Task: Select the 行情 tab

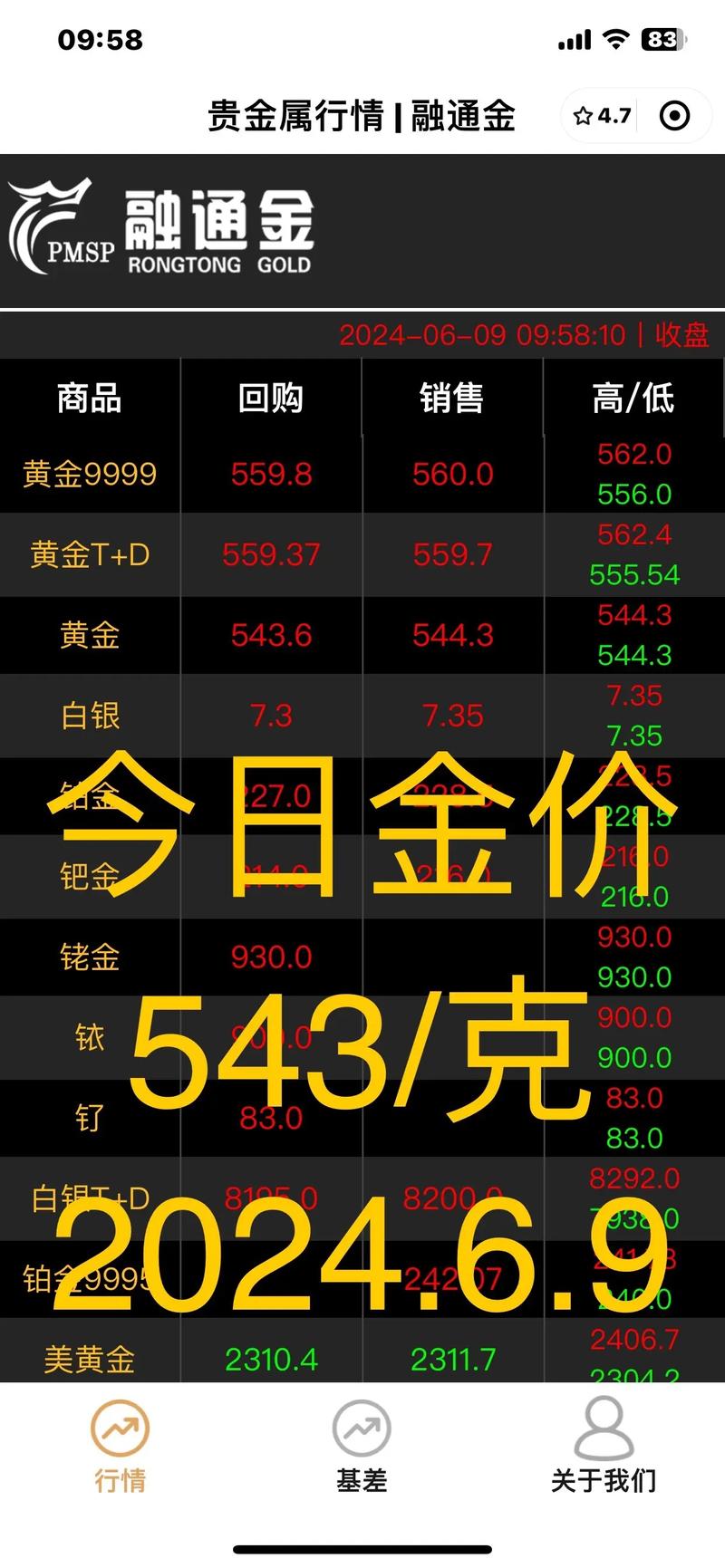Action: click(x=120, y=1448)
